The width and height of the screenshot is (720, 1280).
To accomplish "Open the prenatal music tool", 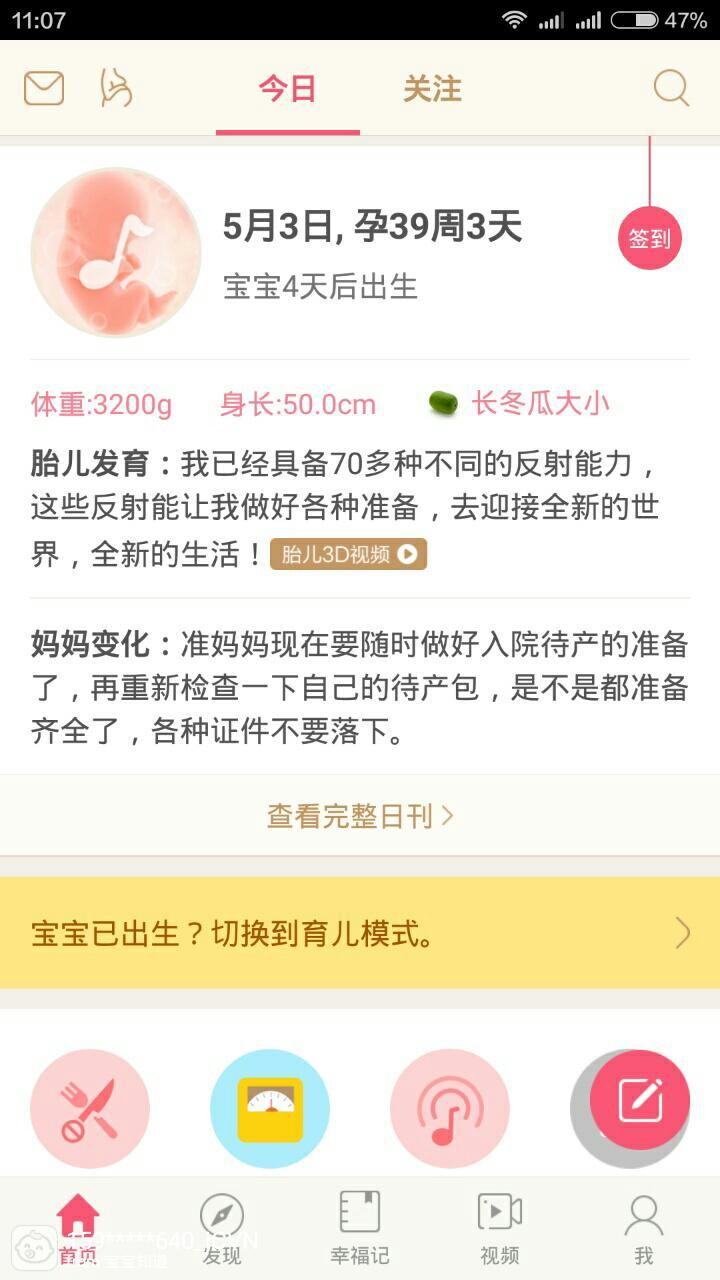I will click(x=450, y=1108).
